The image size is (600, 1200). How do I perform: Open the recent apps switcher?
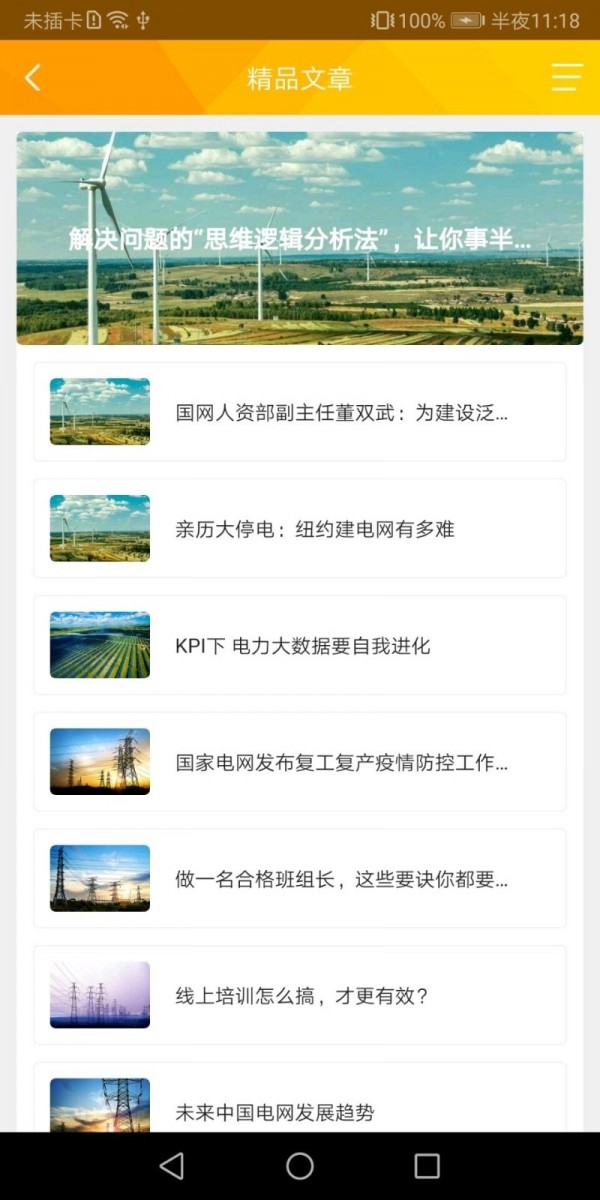[x=427, y=1166]
